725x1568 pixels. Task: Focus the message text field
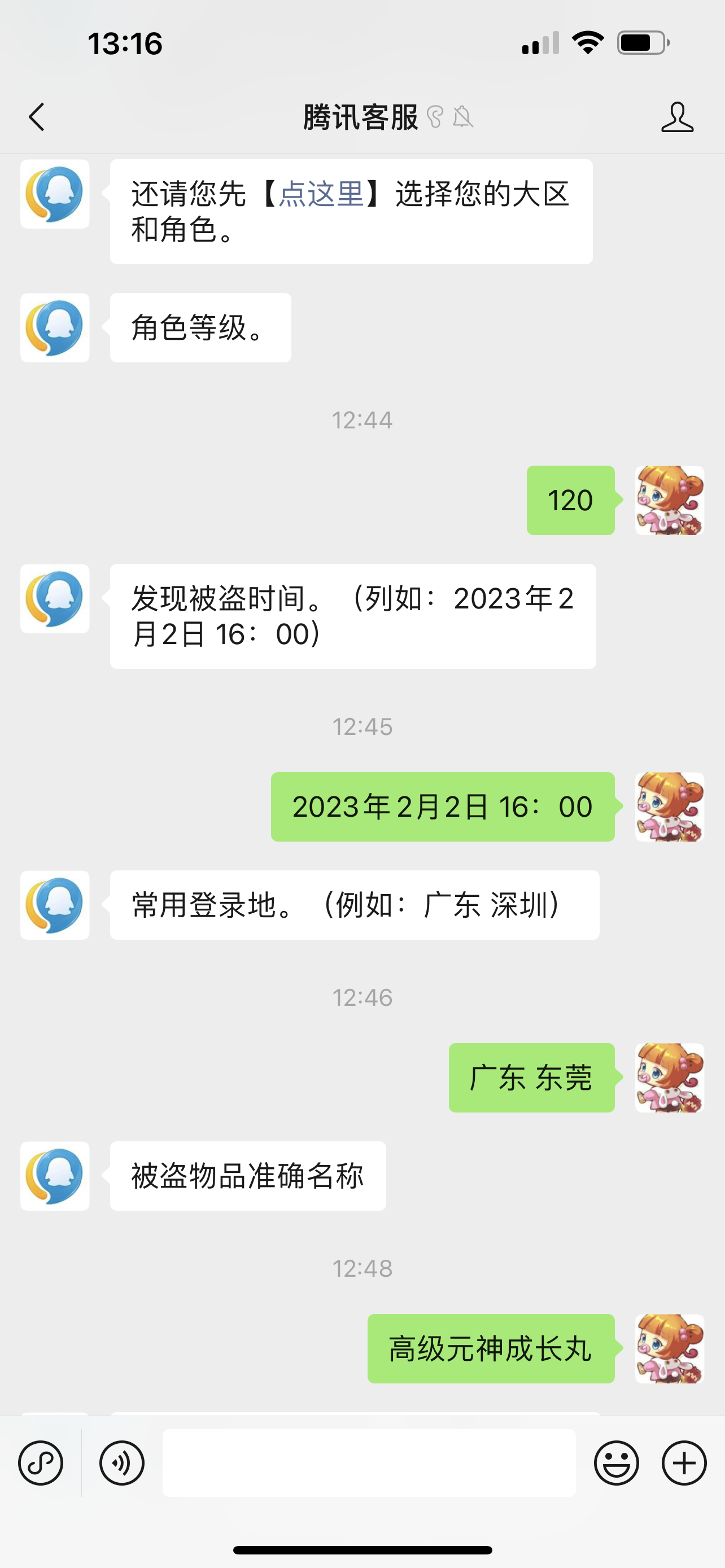pyautogui.click(x=368, y=1462)
